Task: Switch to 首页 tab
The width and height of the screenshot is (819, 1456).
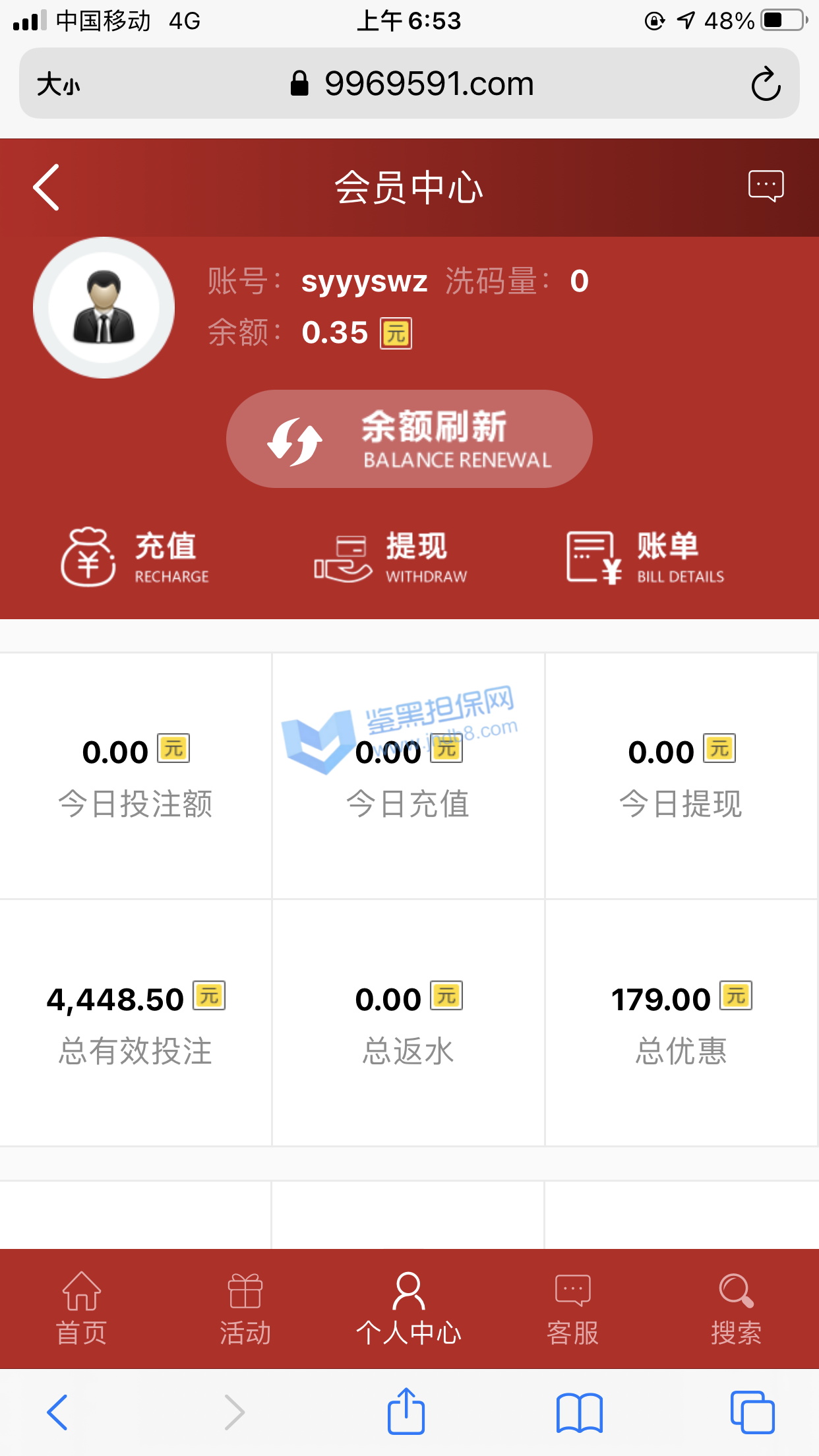Action: (81, 1308)
